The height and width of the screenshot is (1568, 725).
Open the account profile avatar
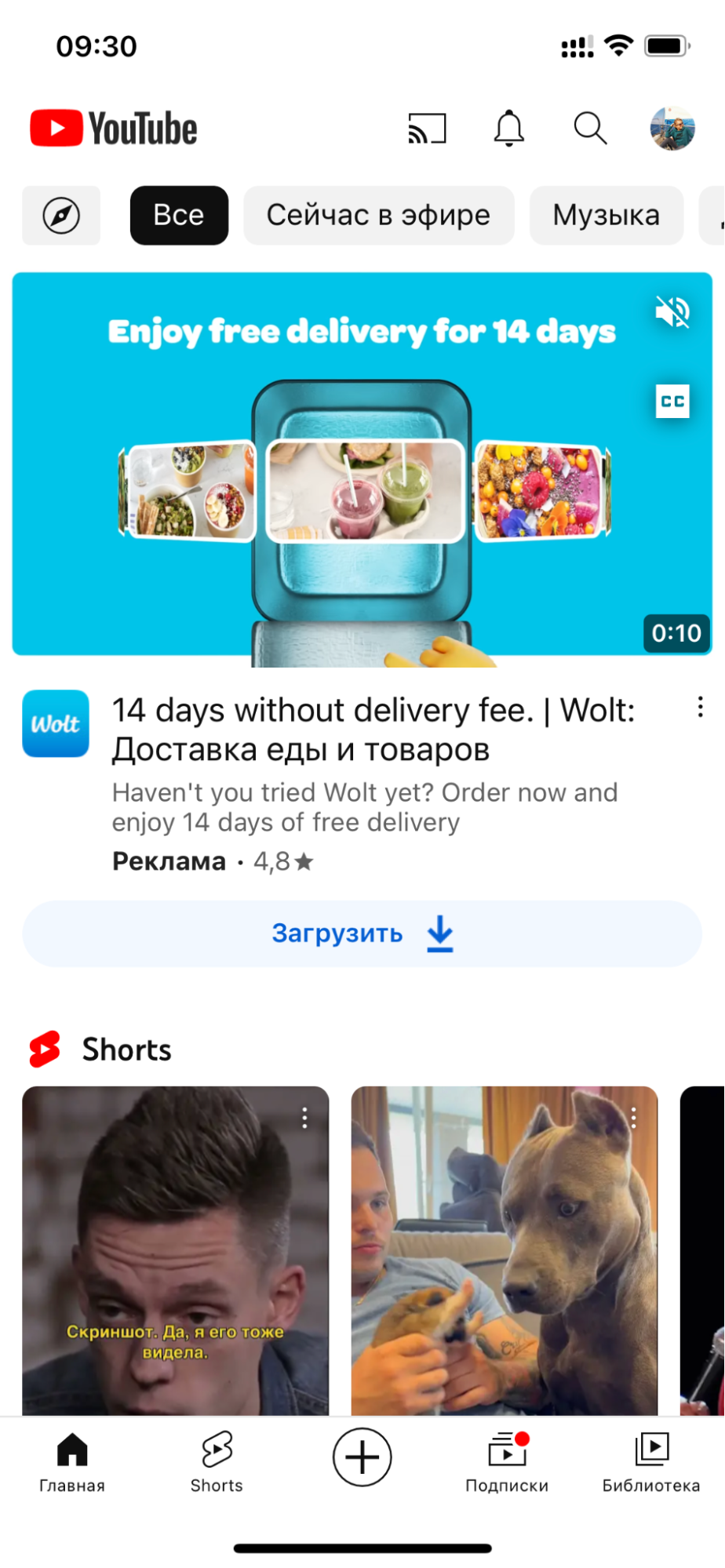(x=672, y=129)
